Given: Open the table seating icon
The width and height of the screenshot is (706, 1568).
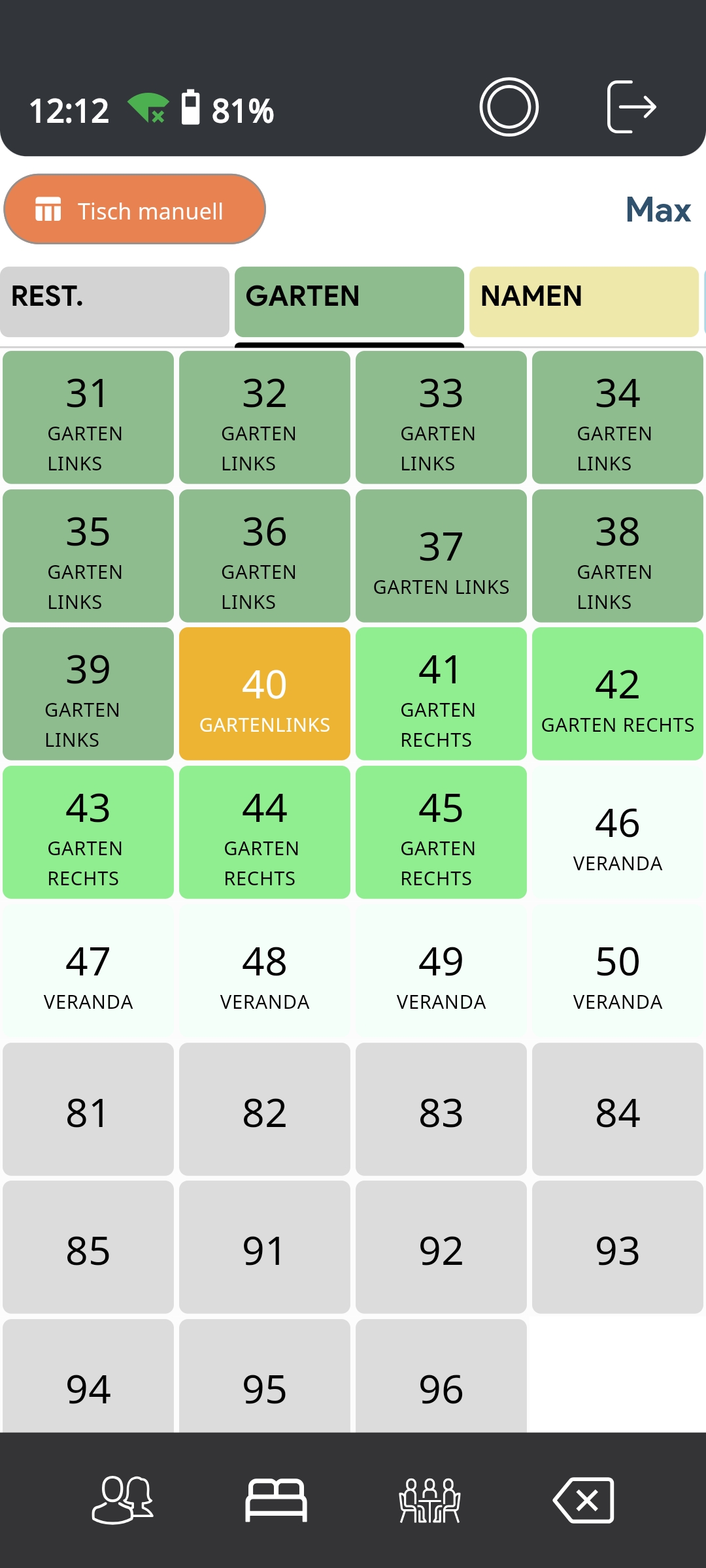Looking at the screenshot, I should click(x=429, y=1500).
